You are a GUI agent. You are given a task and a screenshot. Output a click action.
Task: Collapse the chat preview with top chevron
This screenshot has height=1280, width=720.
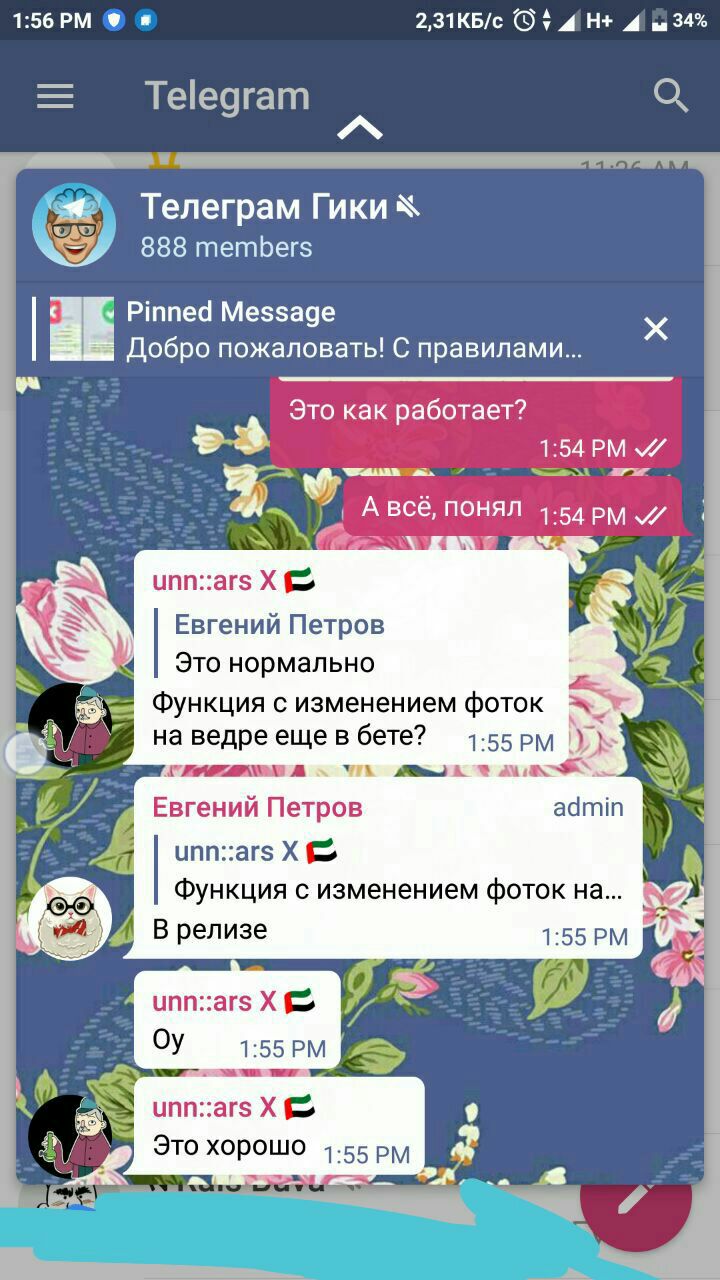click(x=360, y=129)
